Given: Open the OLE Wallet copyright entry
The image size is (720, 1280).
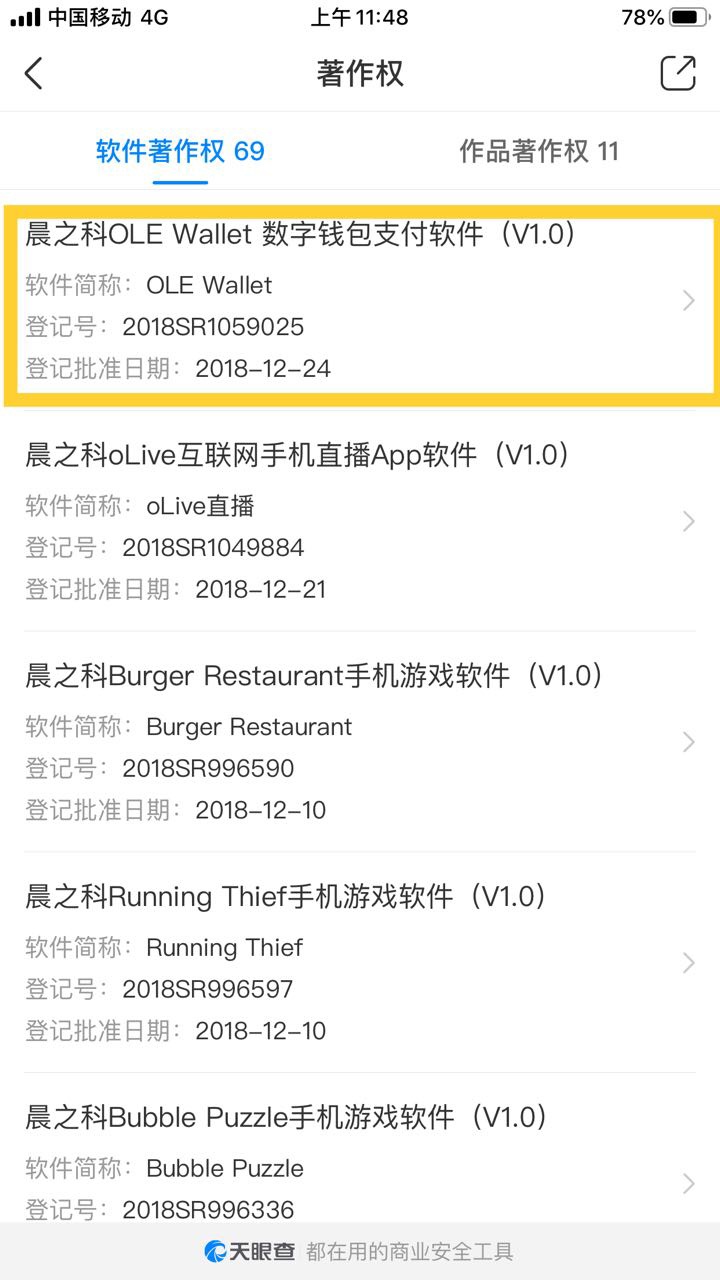Looking at the screenshot, I should click(x=360, y=301).
